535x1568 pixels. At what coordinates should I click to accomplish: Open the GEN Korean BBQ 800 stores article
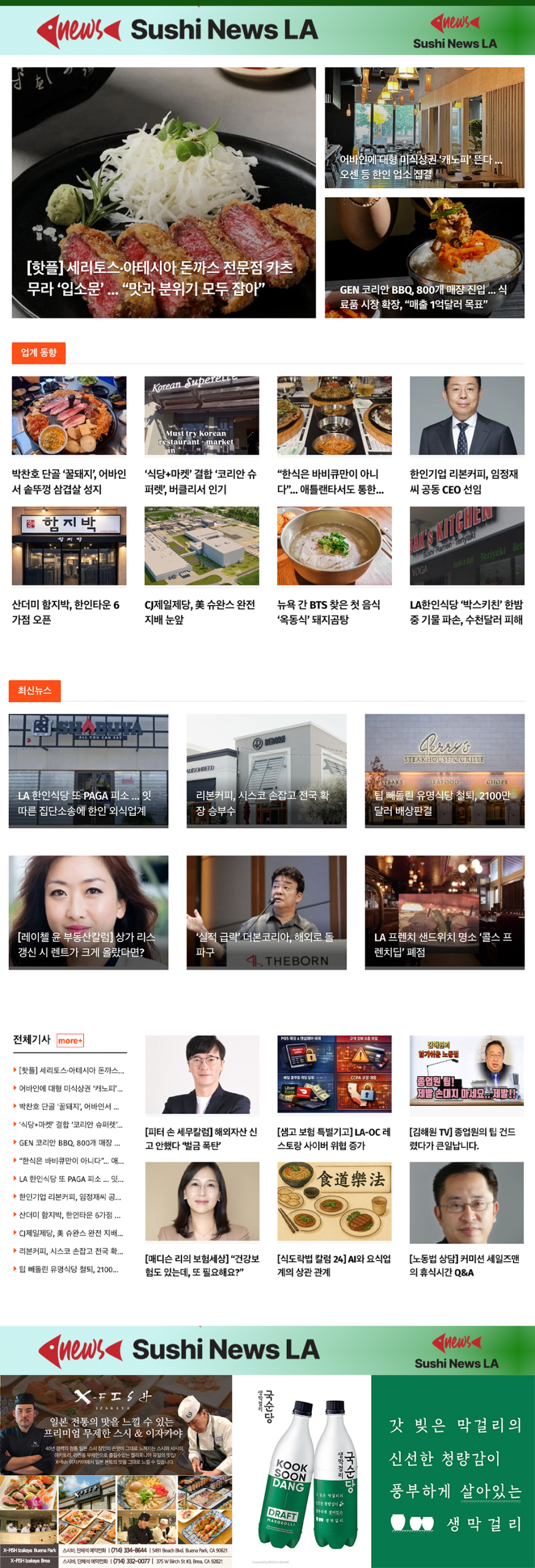pos(424,296)
